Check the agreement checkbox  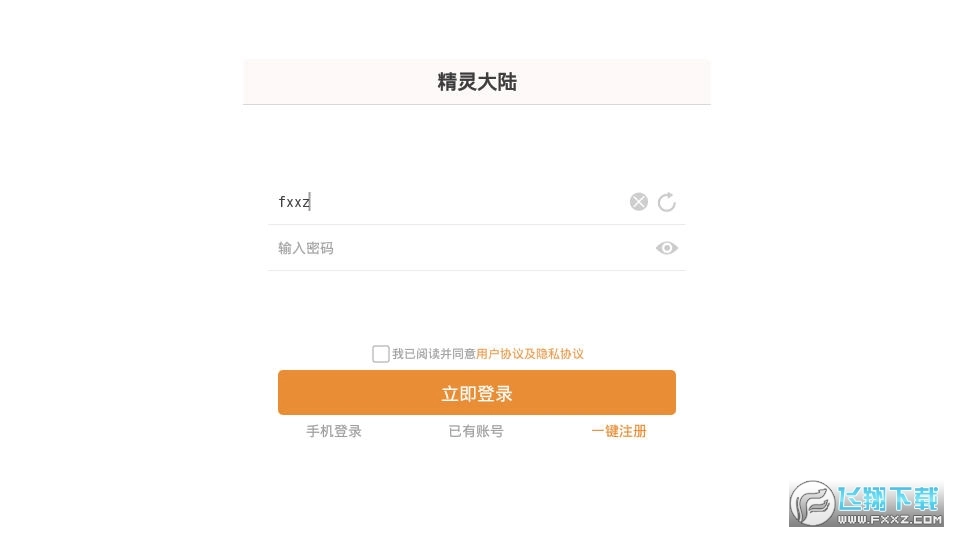(381, 354)
